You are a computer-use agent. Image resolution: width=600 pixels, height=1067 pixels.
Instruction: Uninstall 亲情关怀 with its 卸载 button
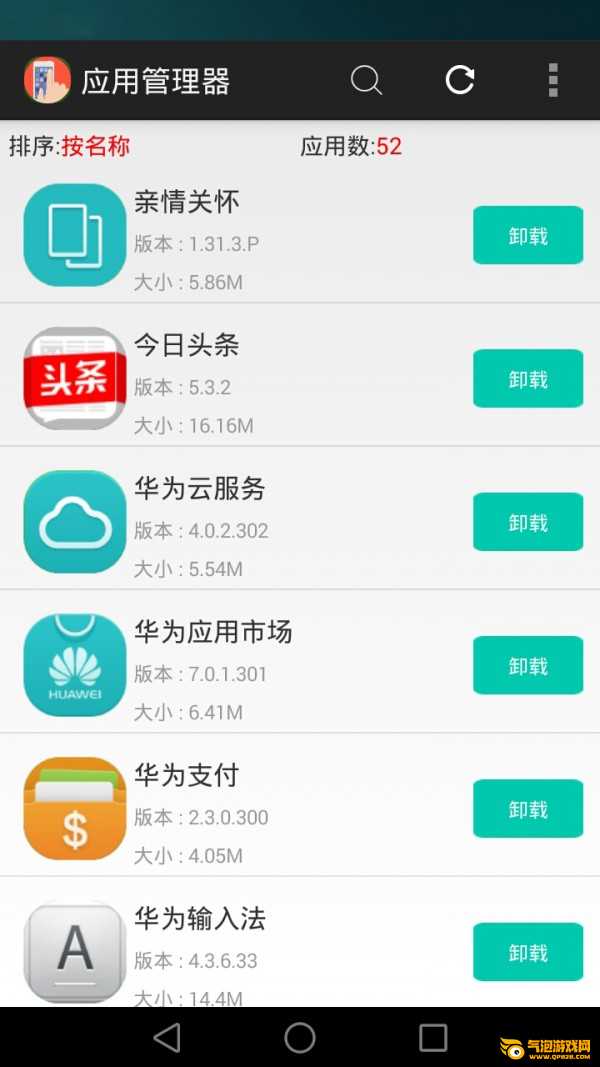pyautogui.click(x=528, y=235)
